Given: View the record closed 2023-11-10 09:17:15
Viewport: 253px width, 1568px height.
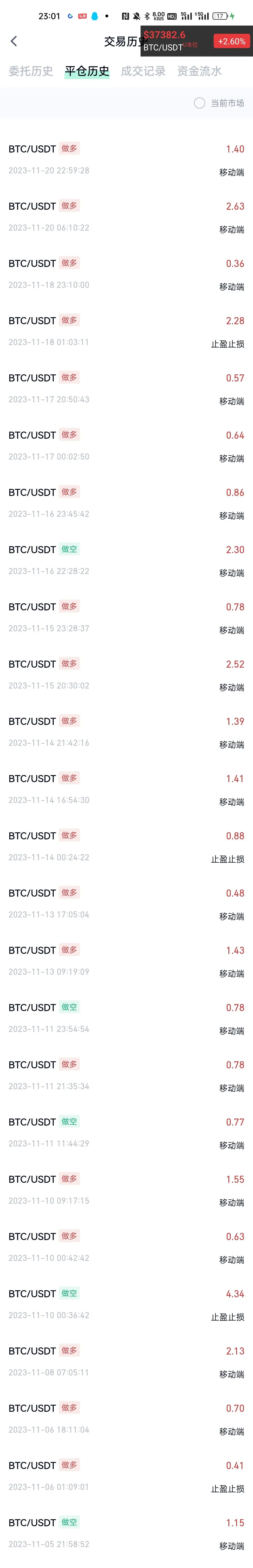Looking at the screenshot, I should [x=126, y=1189].
